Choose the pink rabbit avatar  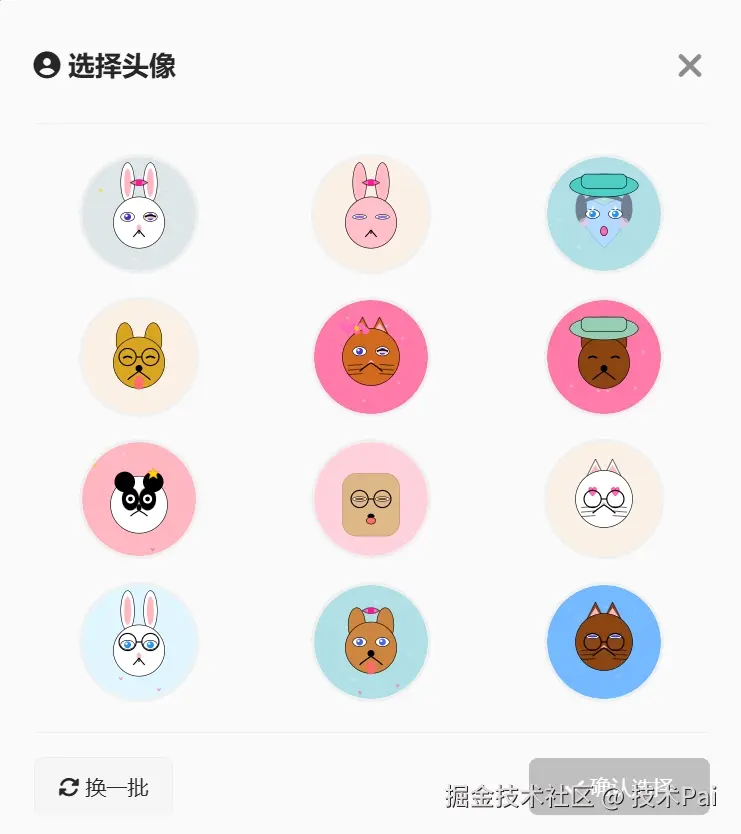coord(371,214)
